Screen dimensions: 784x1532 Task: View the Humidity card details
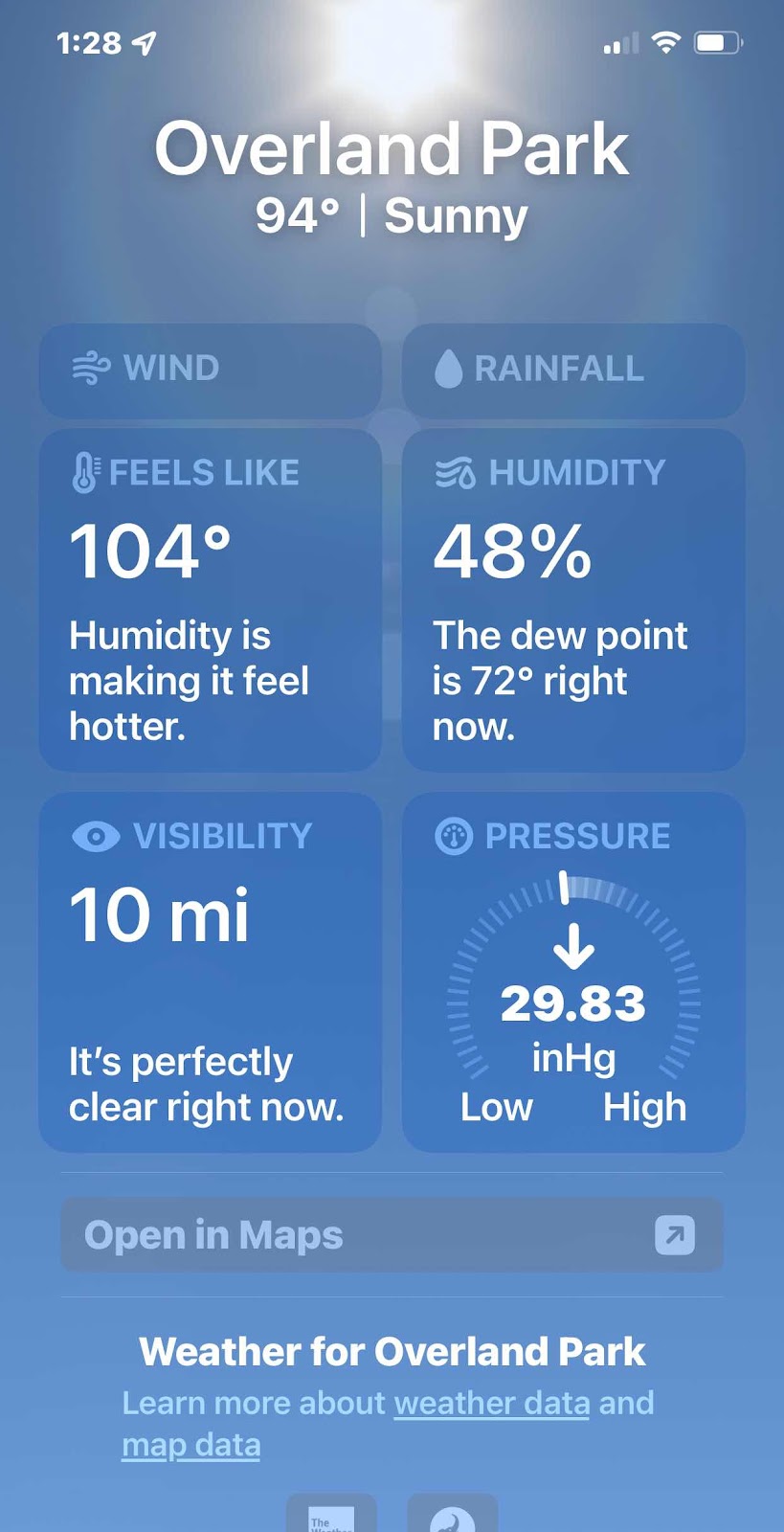(x=573, y=600)
